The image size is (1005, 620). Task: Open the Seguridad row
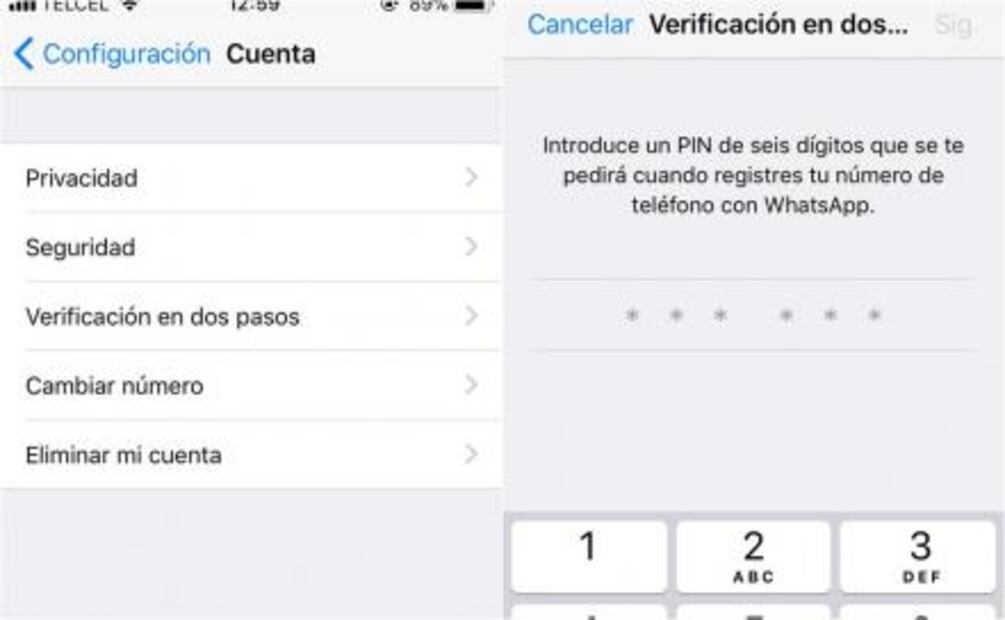tap(250, 247)
